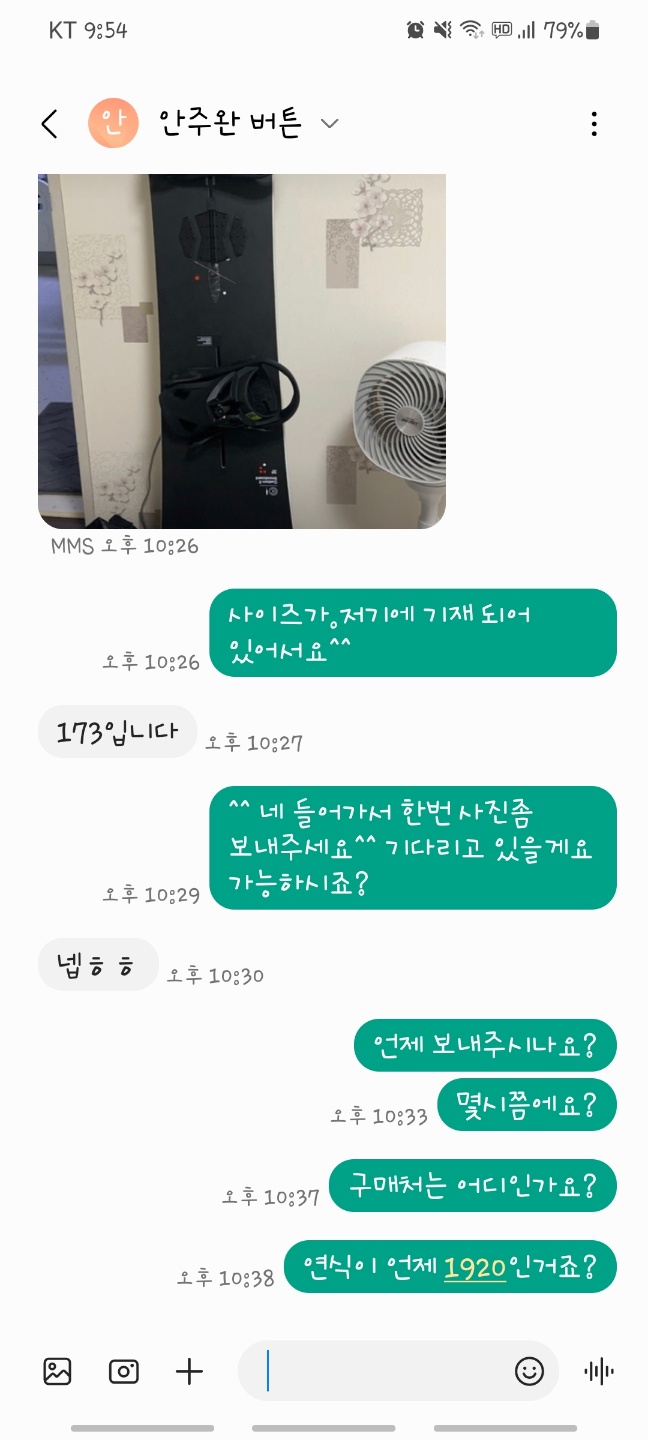Tap the contact avatar 안
Image resolution: width=648 pixels, height=1440 pixels.
tap(113, 124)
